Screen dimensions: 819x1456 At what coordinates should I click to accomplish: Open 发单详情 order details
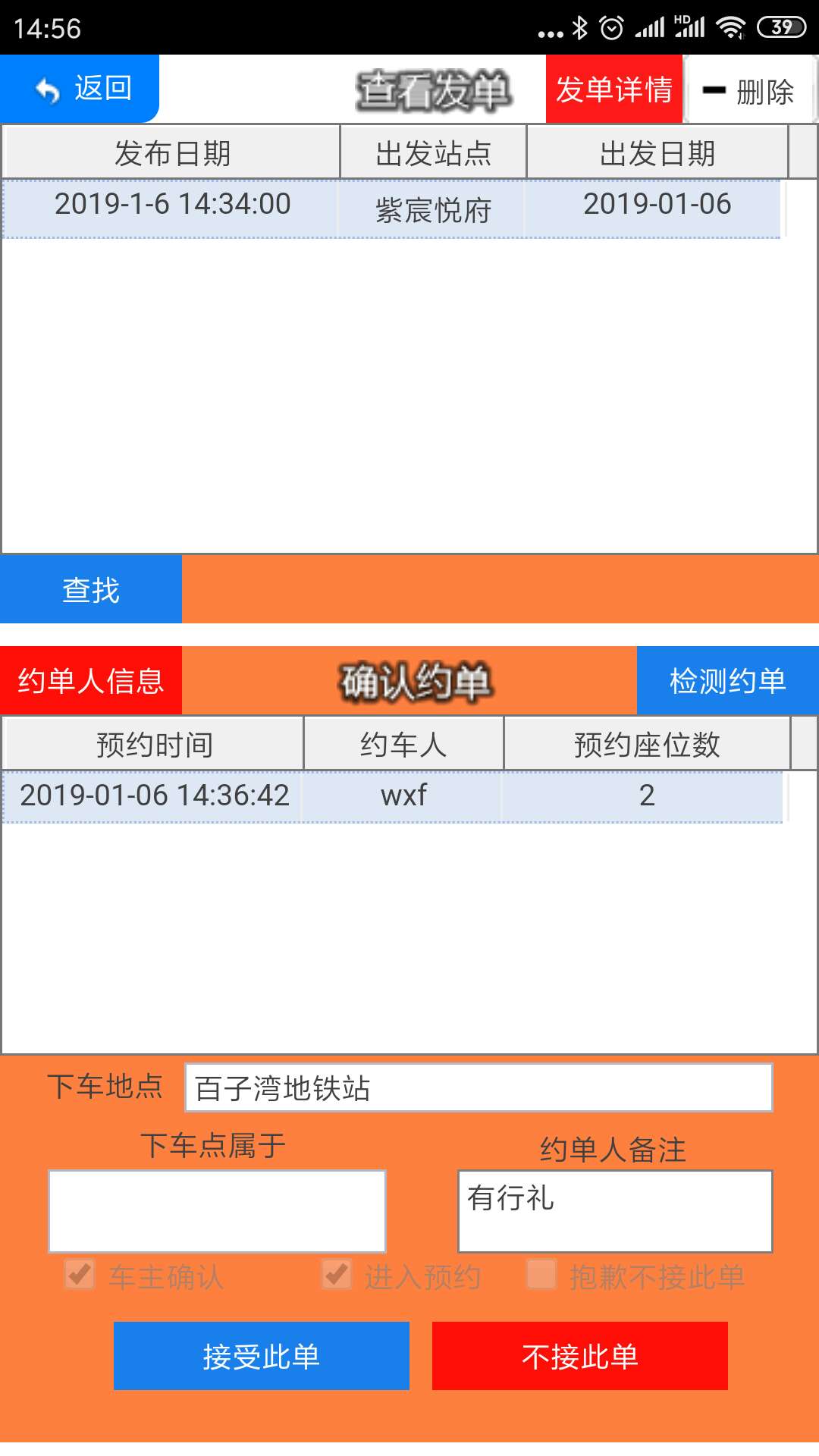(614, 90)
